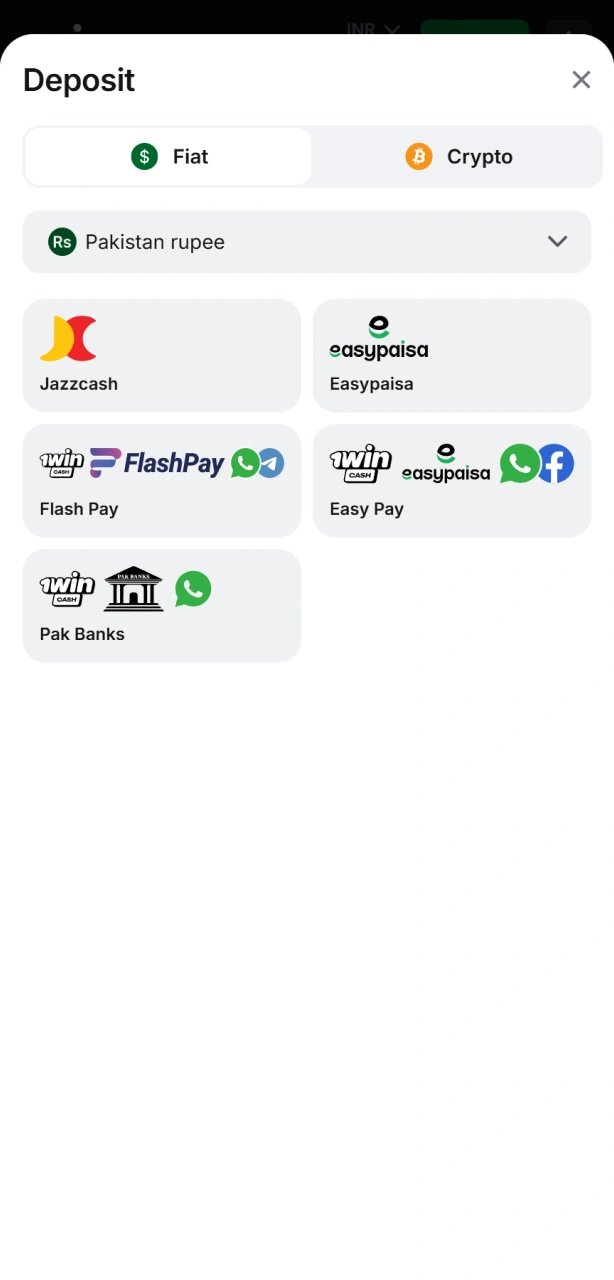Pick Easy Pay for the deposit
Image resolution: width=614 pixels, height=1280 pixels.
(451, 480)
